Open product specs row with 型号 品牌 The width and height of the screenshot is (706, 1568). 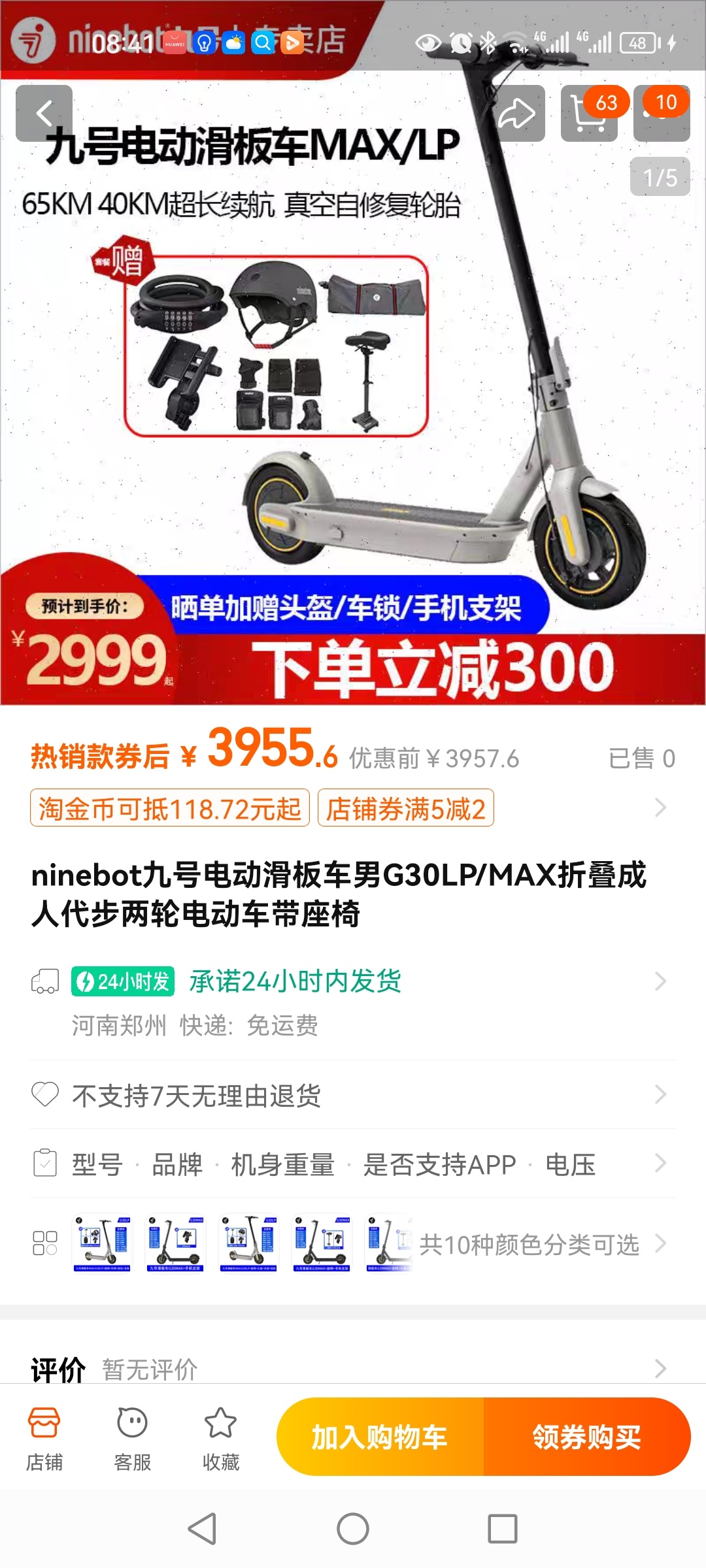coord(353,1164)
